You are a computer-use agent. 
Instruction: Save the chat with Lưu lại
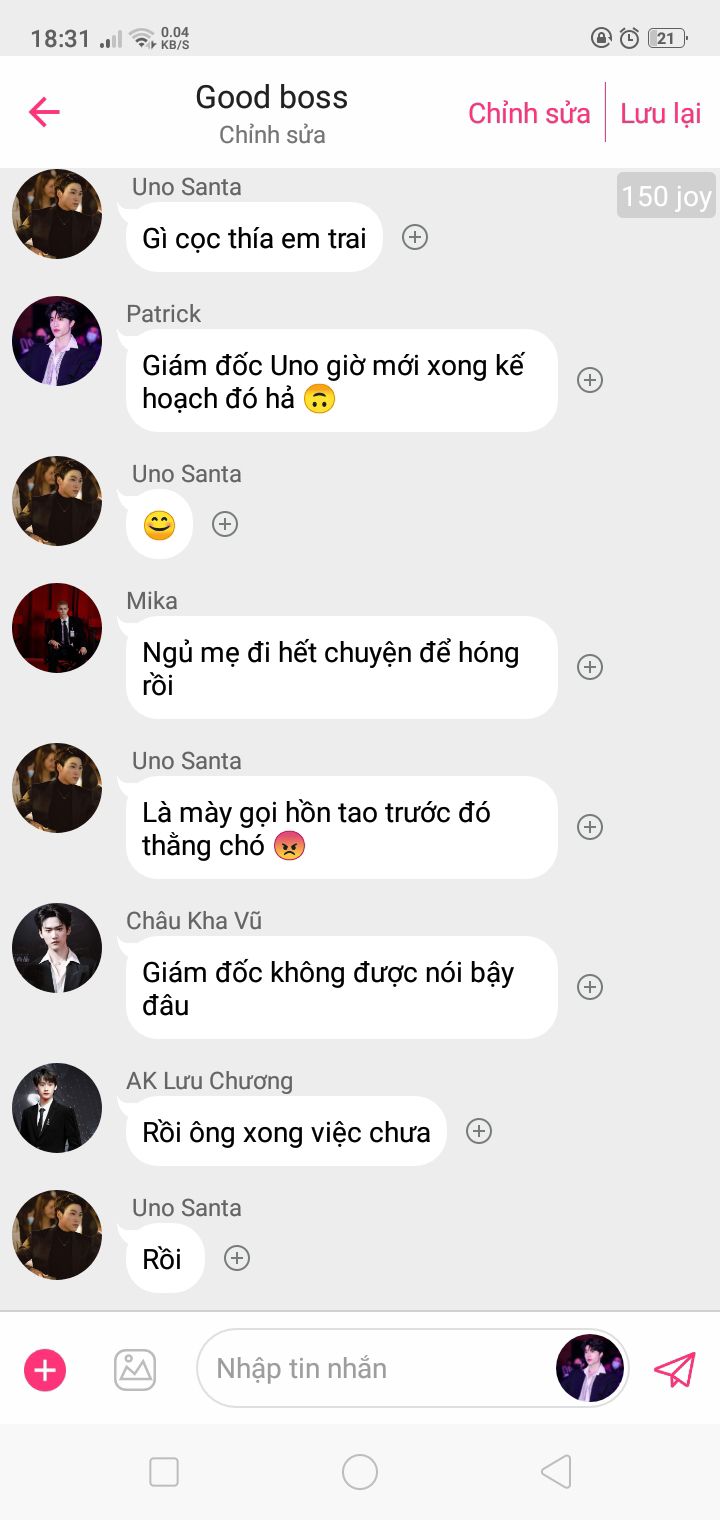[x=661, y=113]
